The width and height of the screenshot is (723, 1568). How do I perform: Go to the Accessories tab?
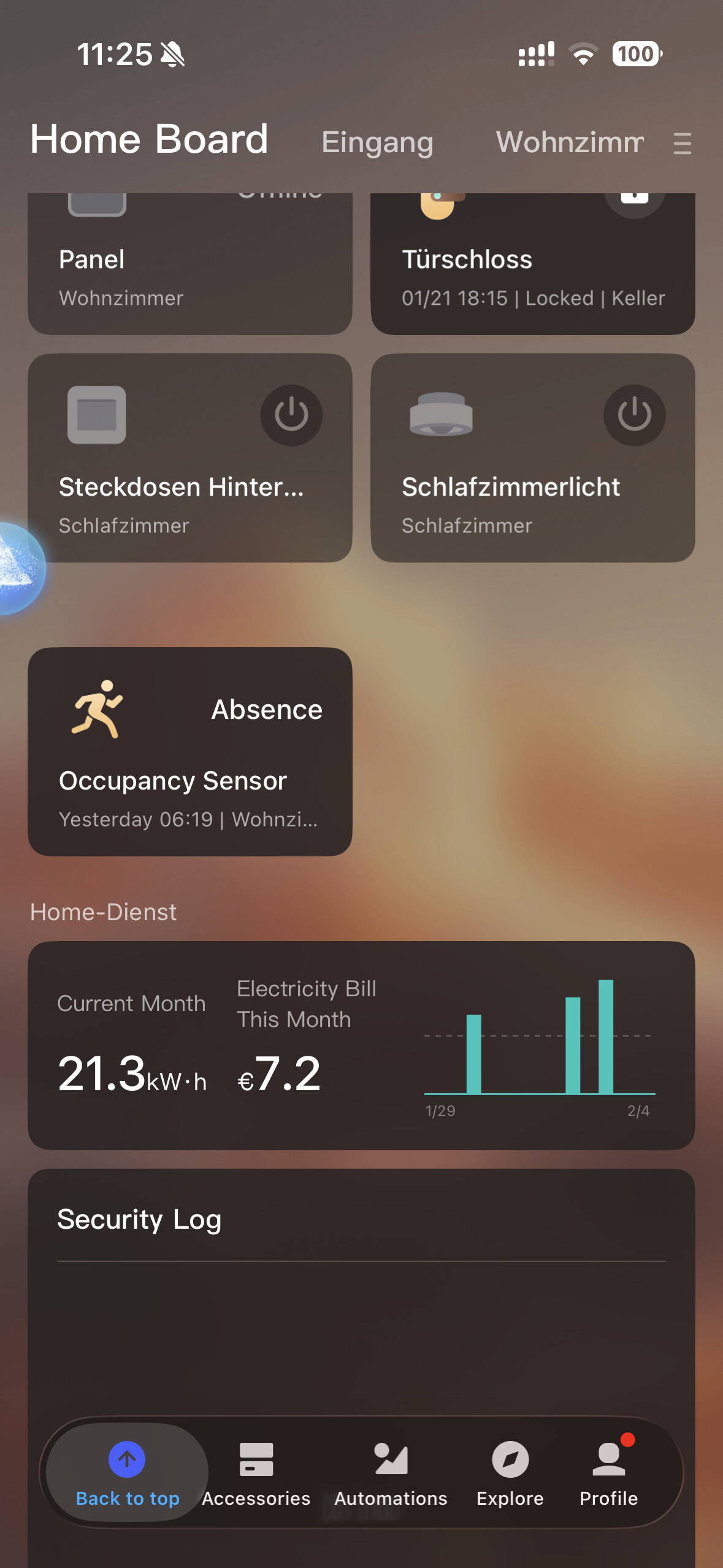pyautogui.click(x=256, y=1472)
